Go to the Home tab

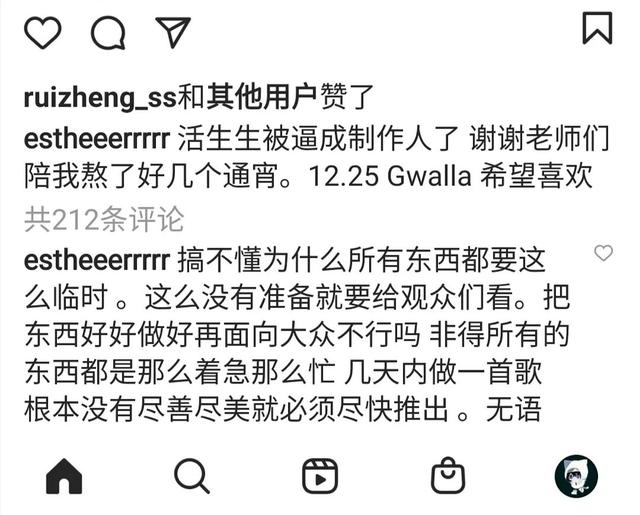pos(64,476)
